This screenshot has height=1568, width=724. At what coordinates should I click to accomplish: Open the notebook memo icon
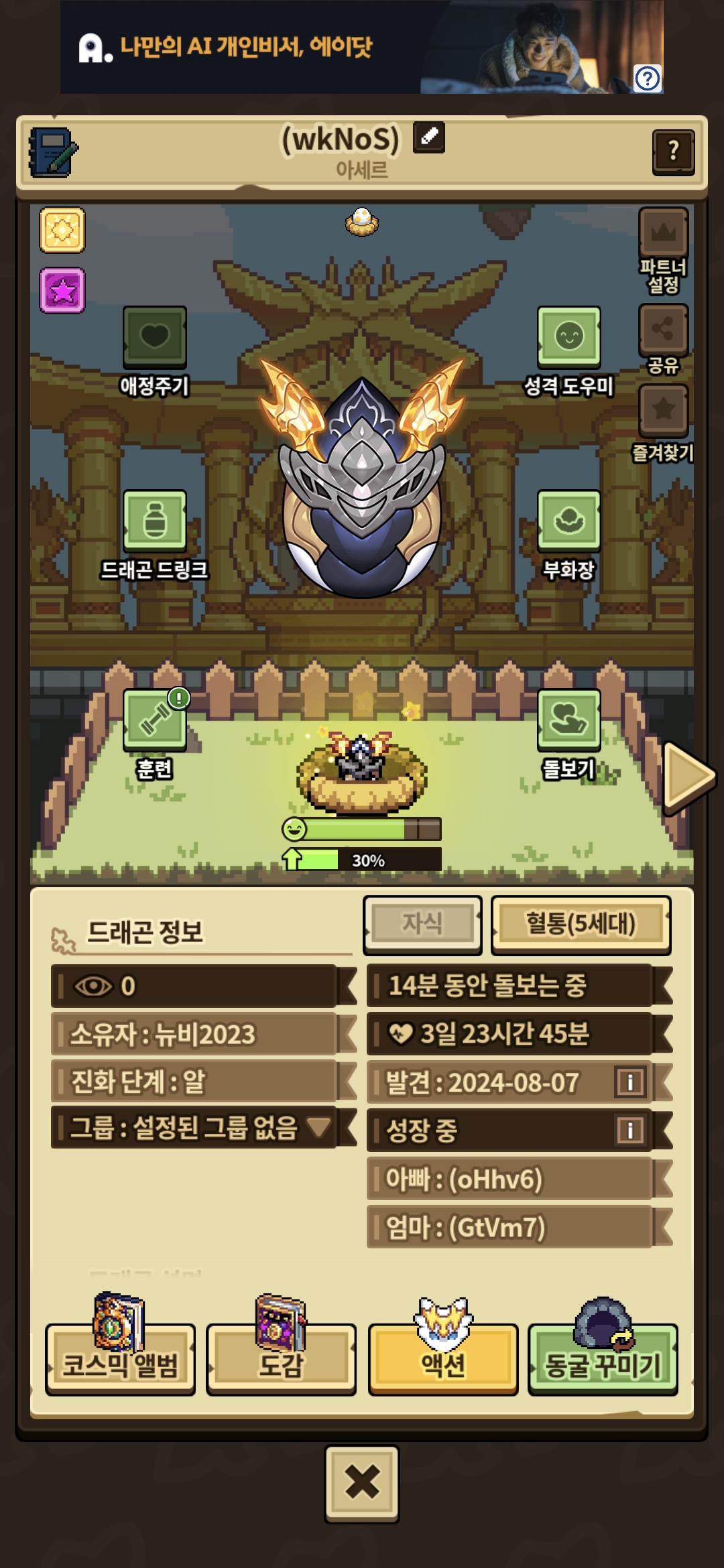pos(54,153)
